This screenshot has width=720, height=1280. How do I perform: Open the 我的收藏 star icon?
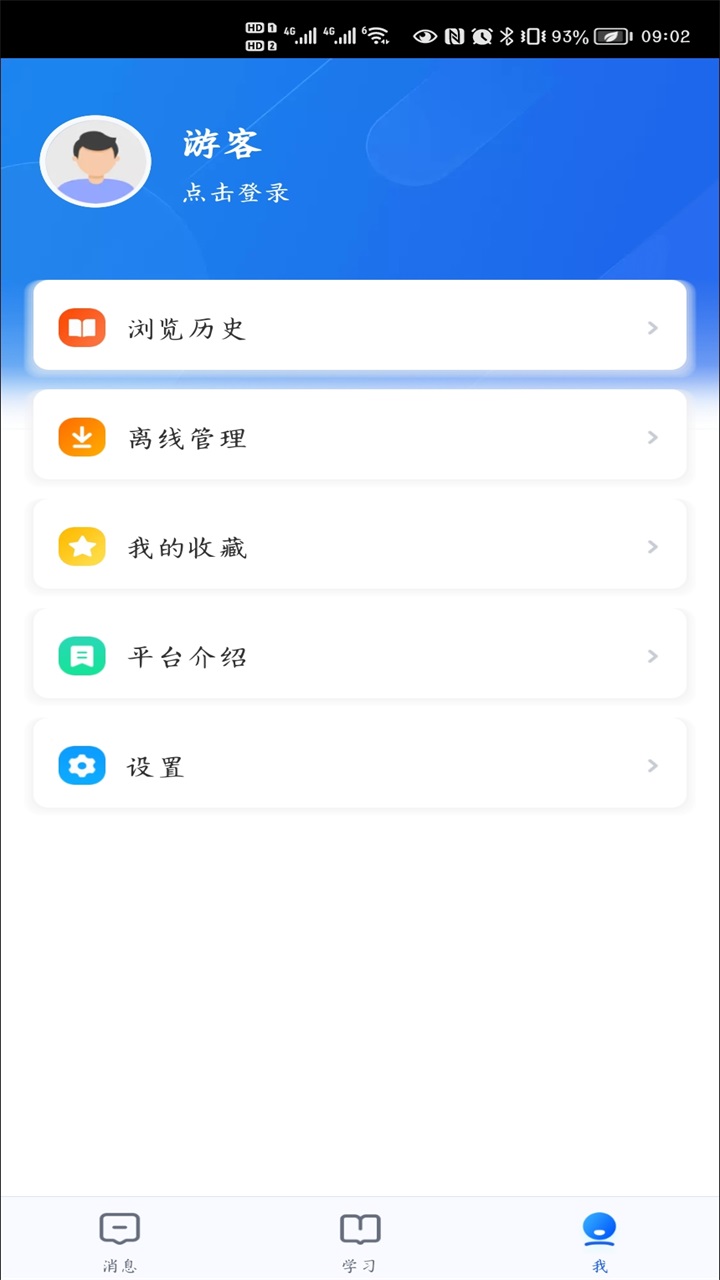pyautogui.click(x=81, y=546)
